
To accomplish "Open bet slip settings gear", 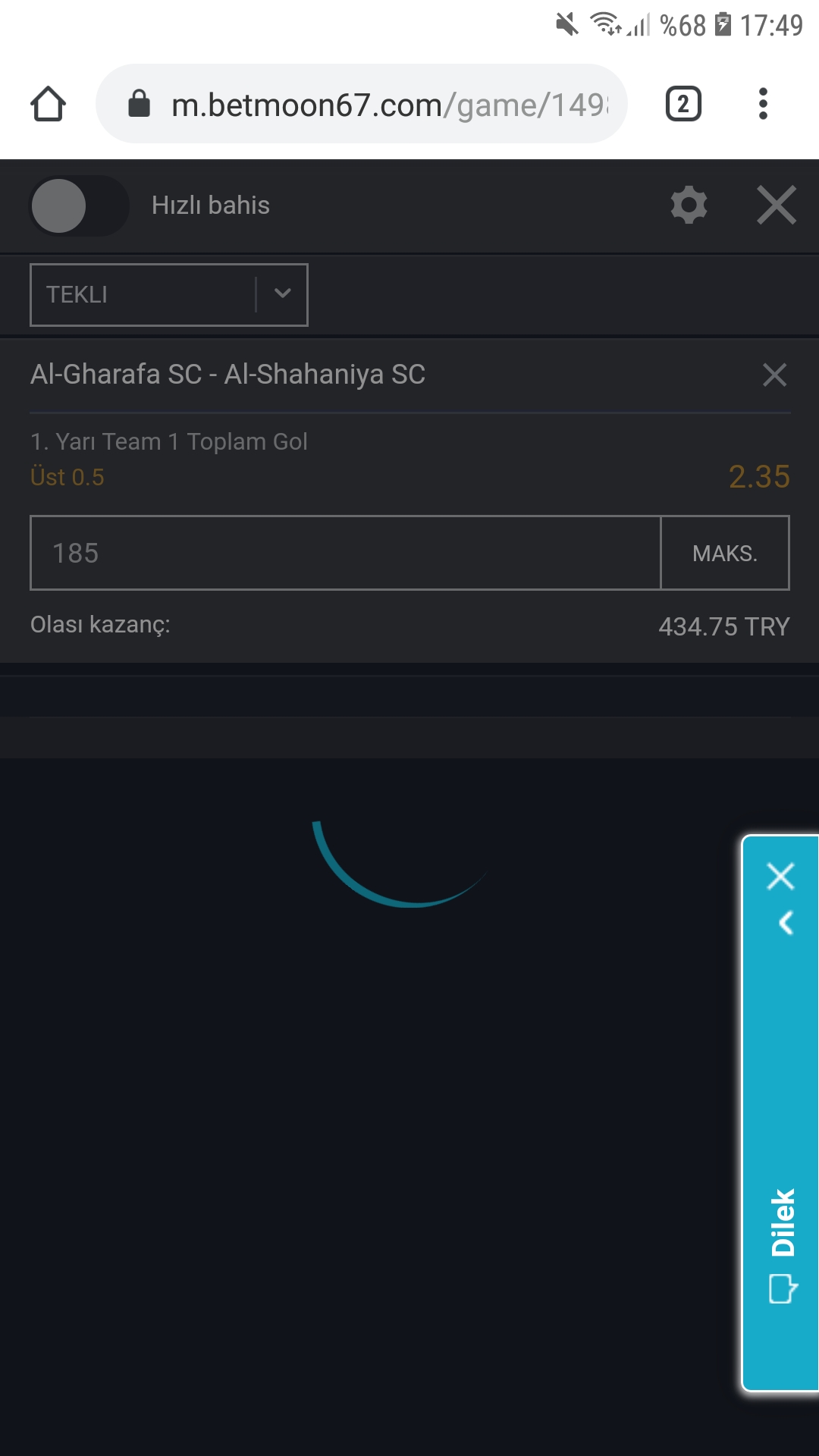I will click(689, 206).
